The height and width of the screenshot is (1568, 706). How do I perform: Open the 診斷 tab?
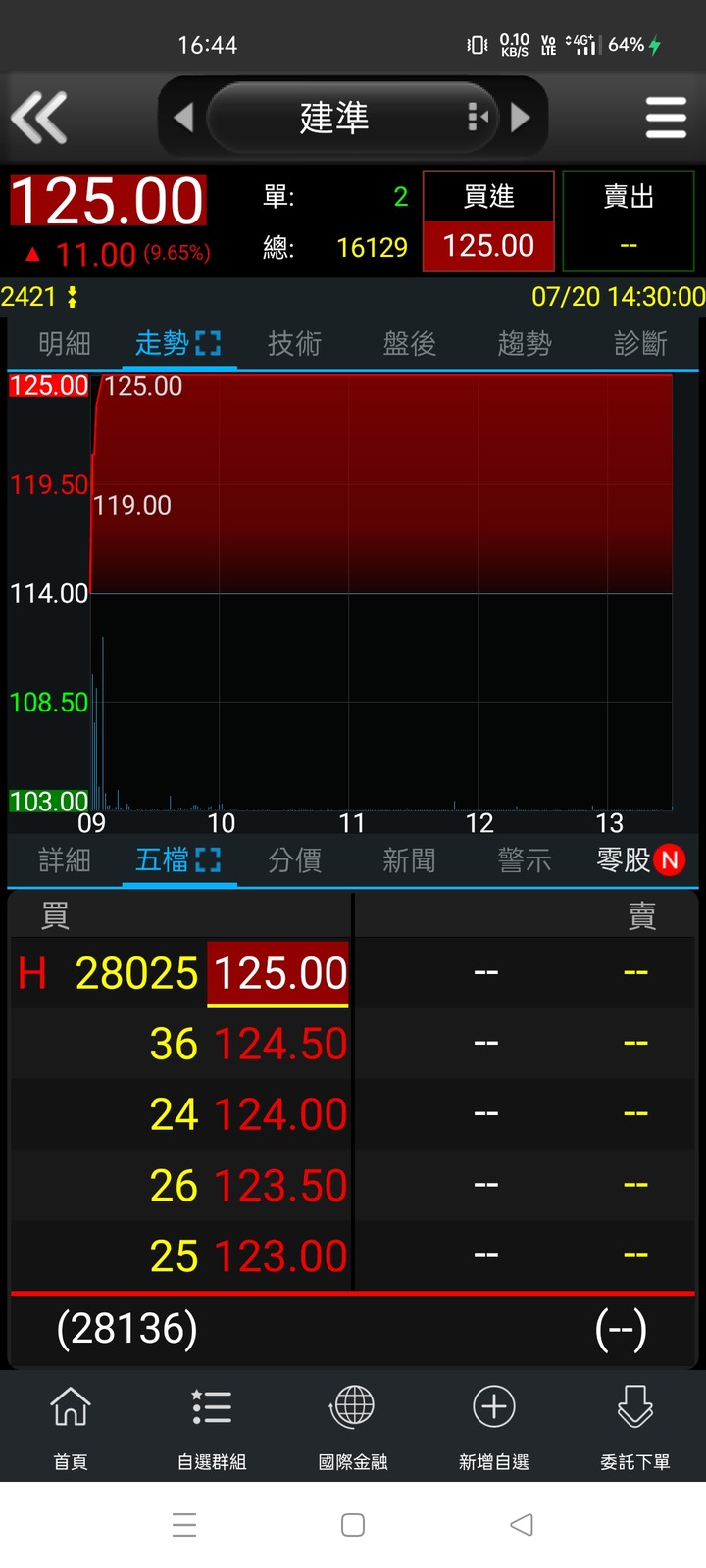(640, 344)
